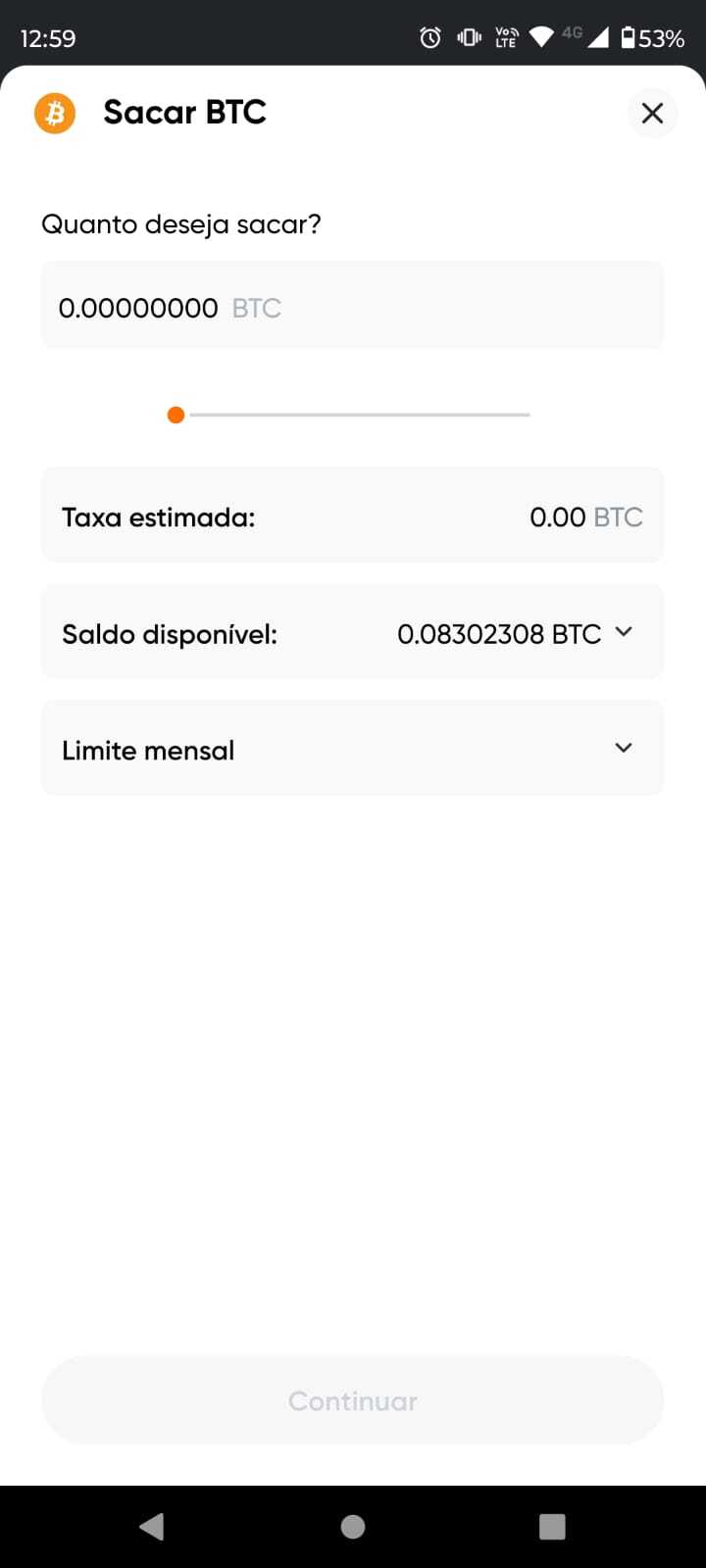This screenshot has width=706, height=1568.
Task: Tap the BTC withdrawal amount field
Action: tap(352, 306)
